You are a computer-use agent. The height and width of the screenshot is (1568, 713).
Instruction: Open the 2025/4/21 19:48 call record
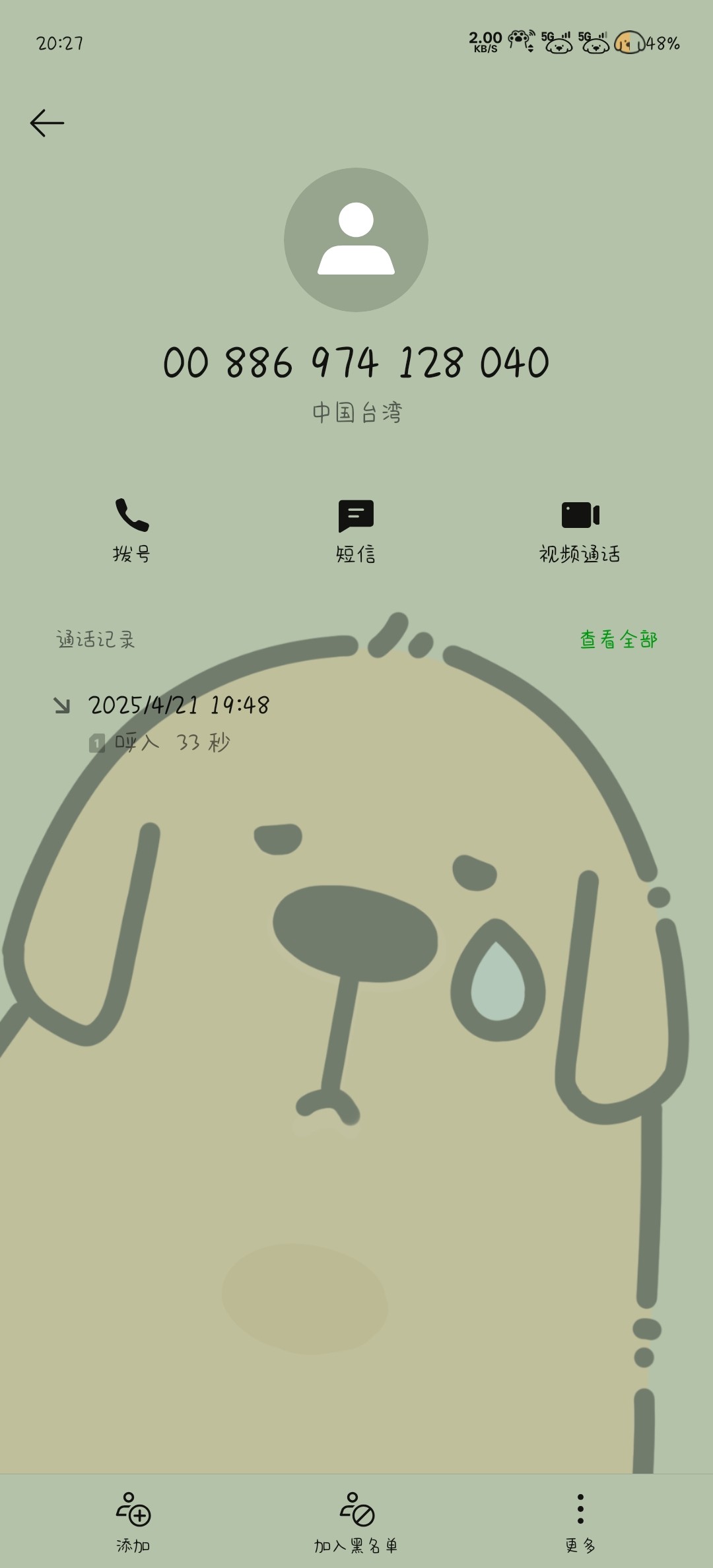pos(178,723)
